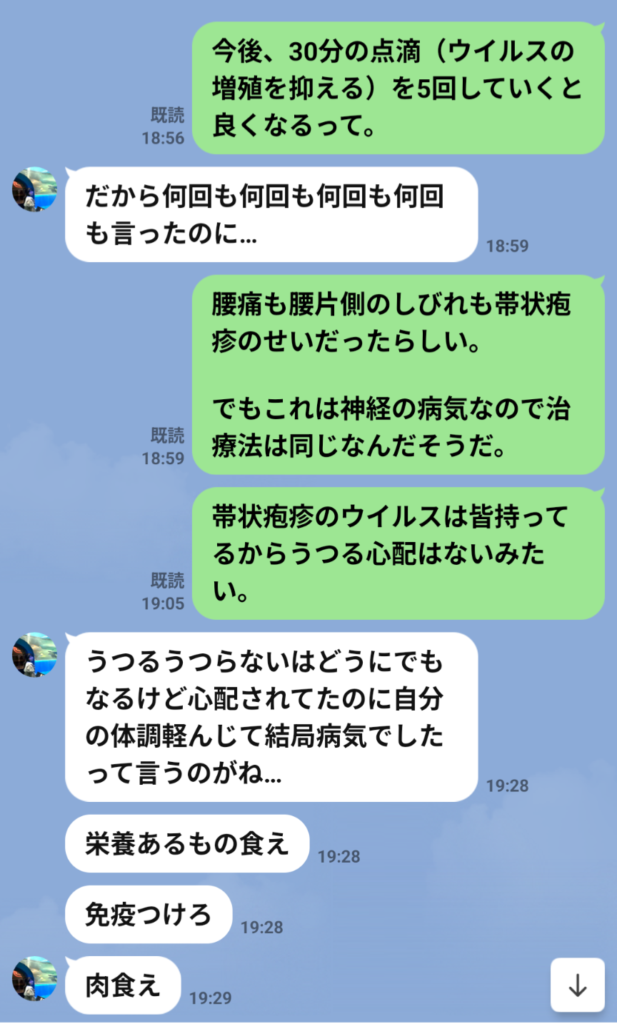Jump to latest messages with the down arrow
The height and width of the screenshot is (1024, 617).
[577, 984]
